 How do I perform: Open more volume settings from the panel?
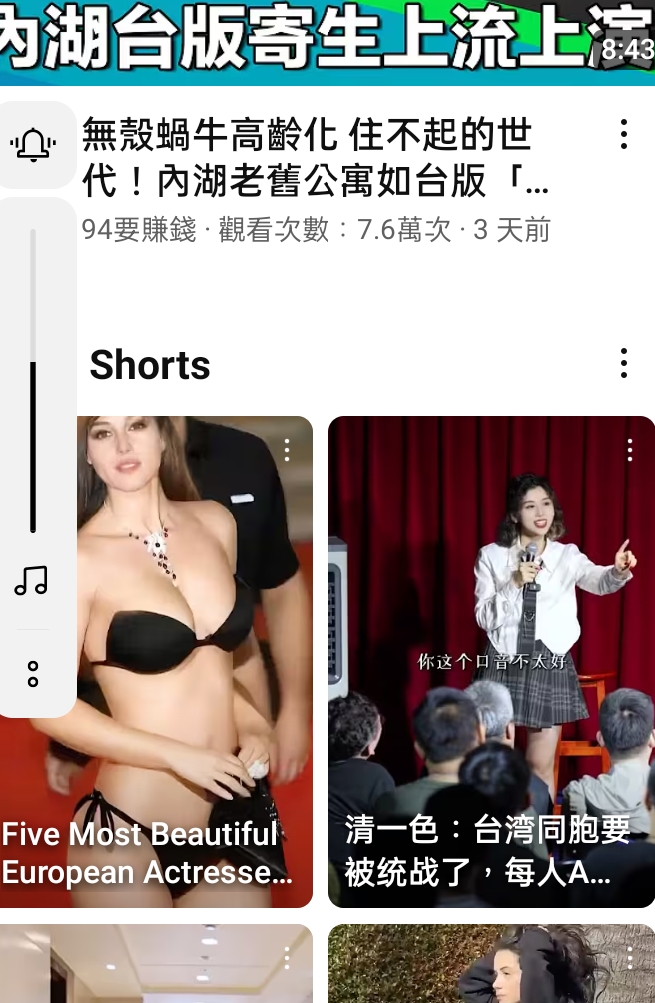click(33, 674)
